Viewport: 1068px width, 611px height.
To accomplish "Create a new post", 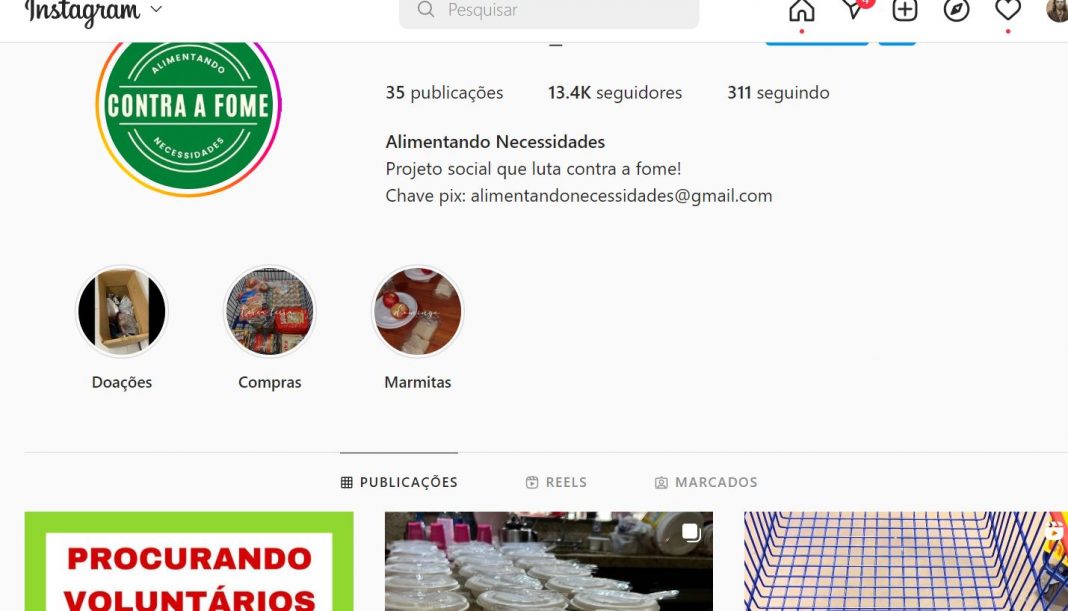I will click(905, 10).
